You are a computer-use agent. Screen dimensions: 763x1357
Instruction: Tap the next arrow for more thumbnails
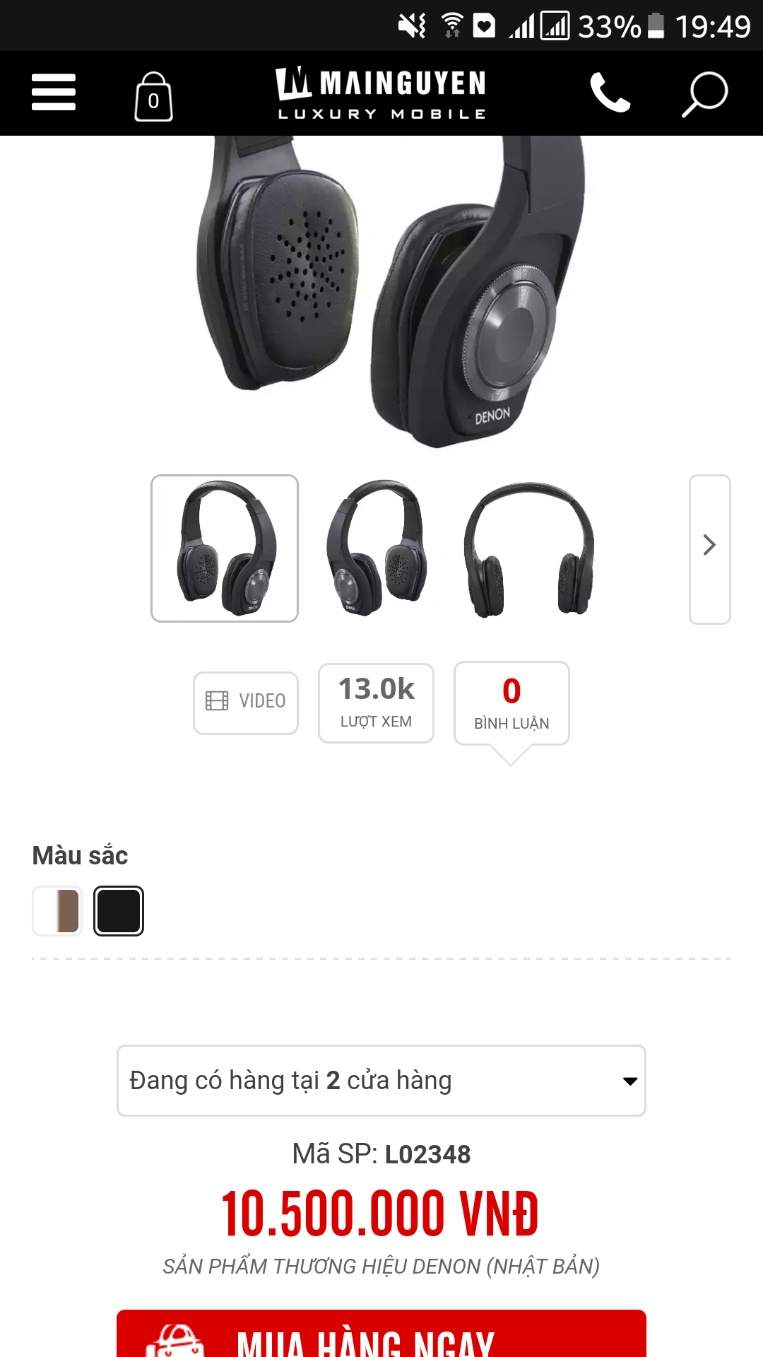pos(710,548)
